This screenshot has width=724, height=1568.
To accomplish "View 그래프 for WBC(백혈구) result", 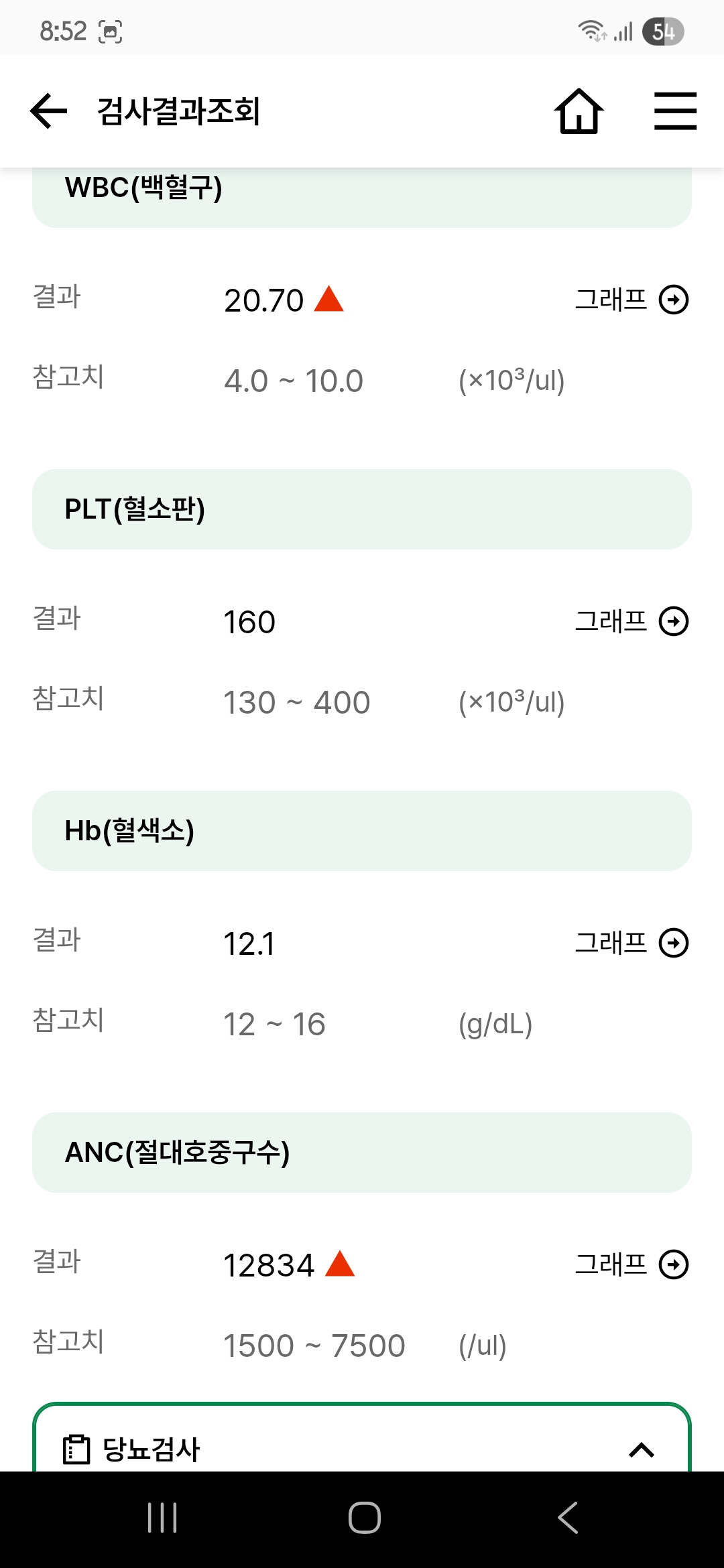I will (x=632, y=300).
